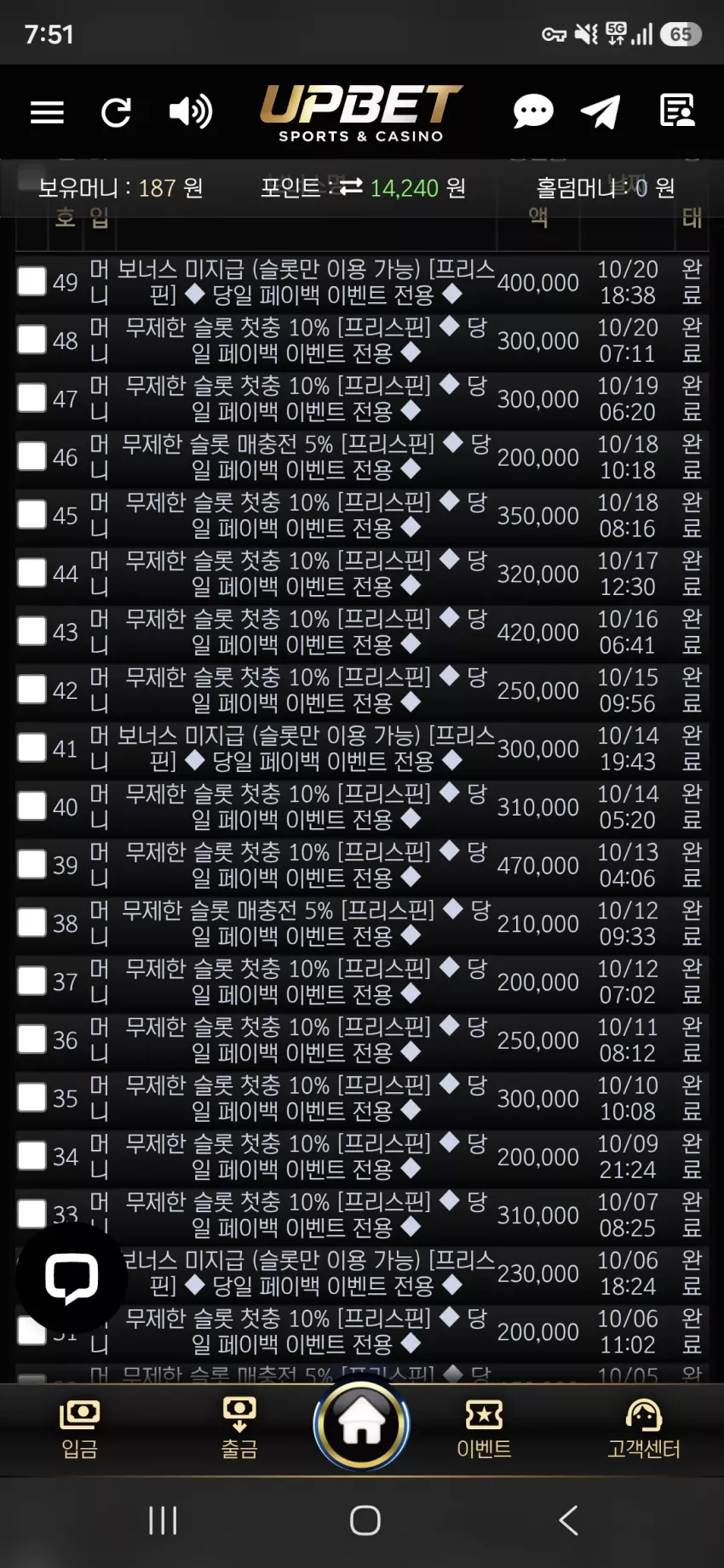
Task: Check the box for row 35
Action: [x=32, y=1097]
